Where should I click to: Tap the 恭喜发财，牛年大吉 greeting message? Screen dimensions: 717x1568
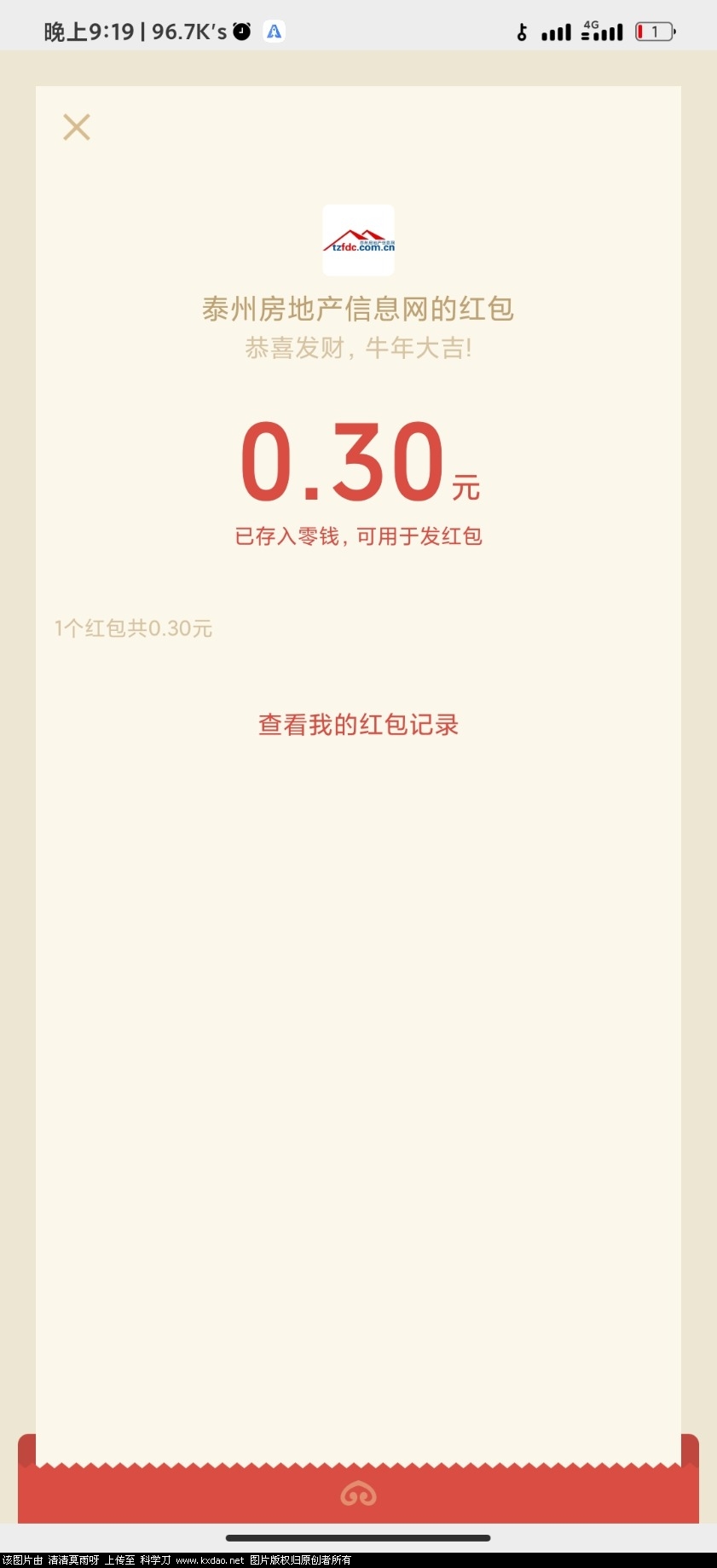[x=358, y=347]
